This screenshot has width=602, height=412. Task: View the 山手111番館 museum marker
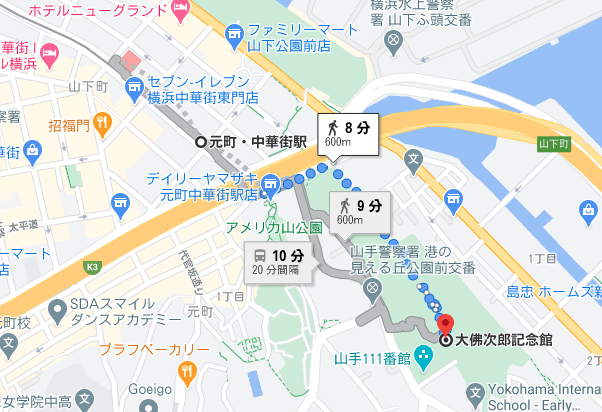(x=424, y=359)
